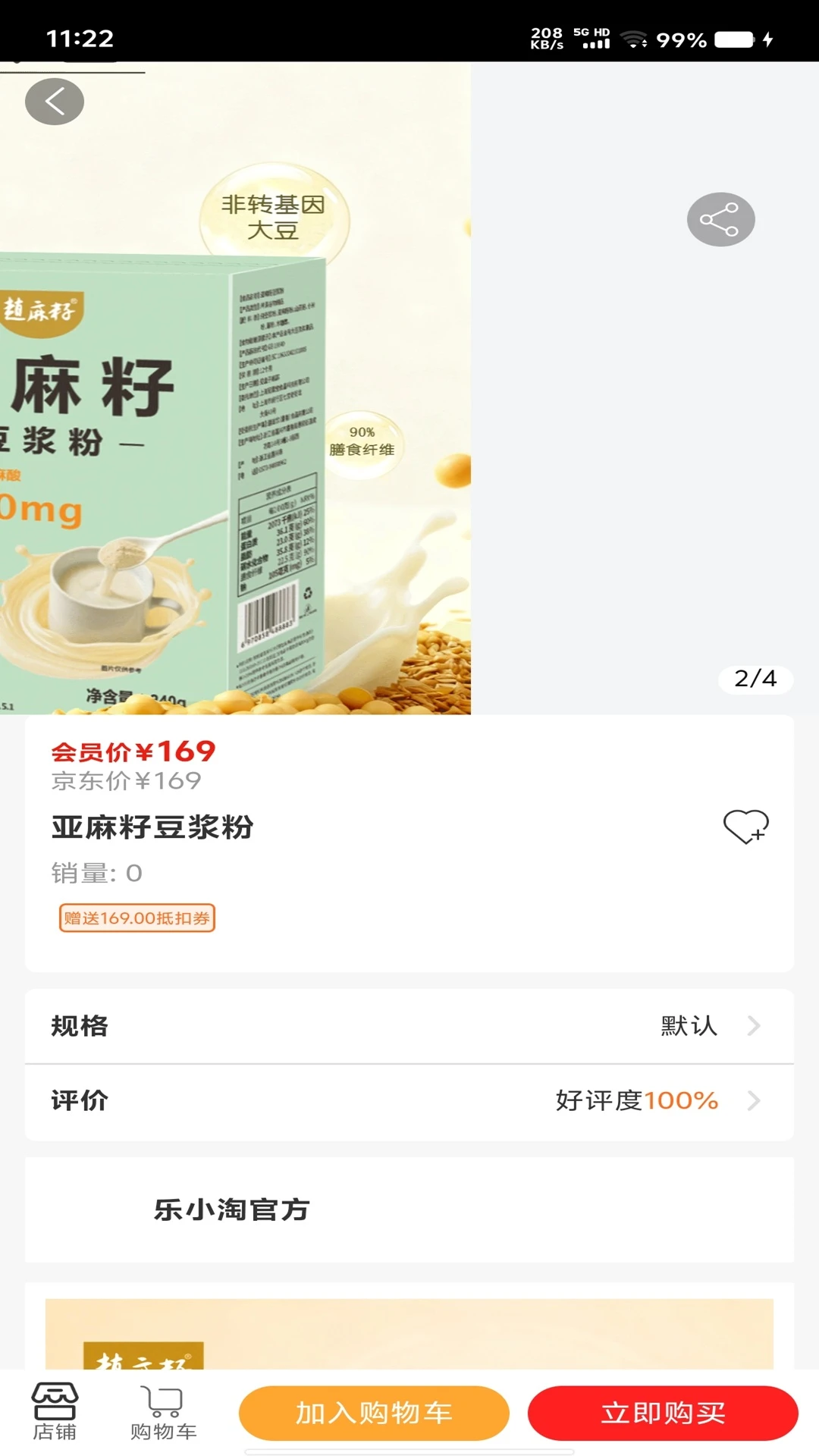
Task: Tap the chevron next to 默认 spec
Action: pos(753,1028)
